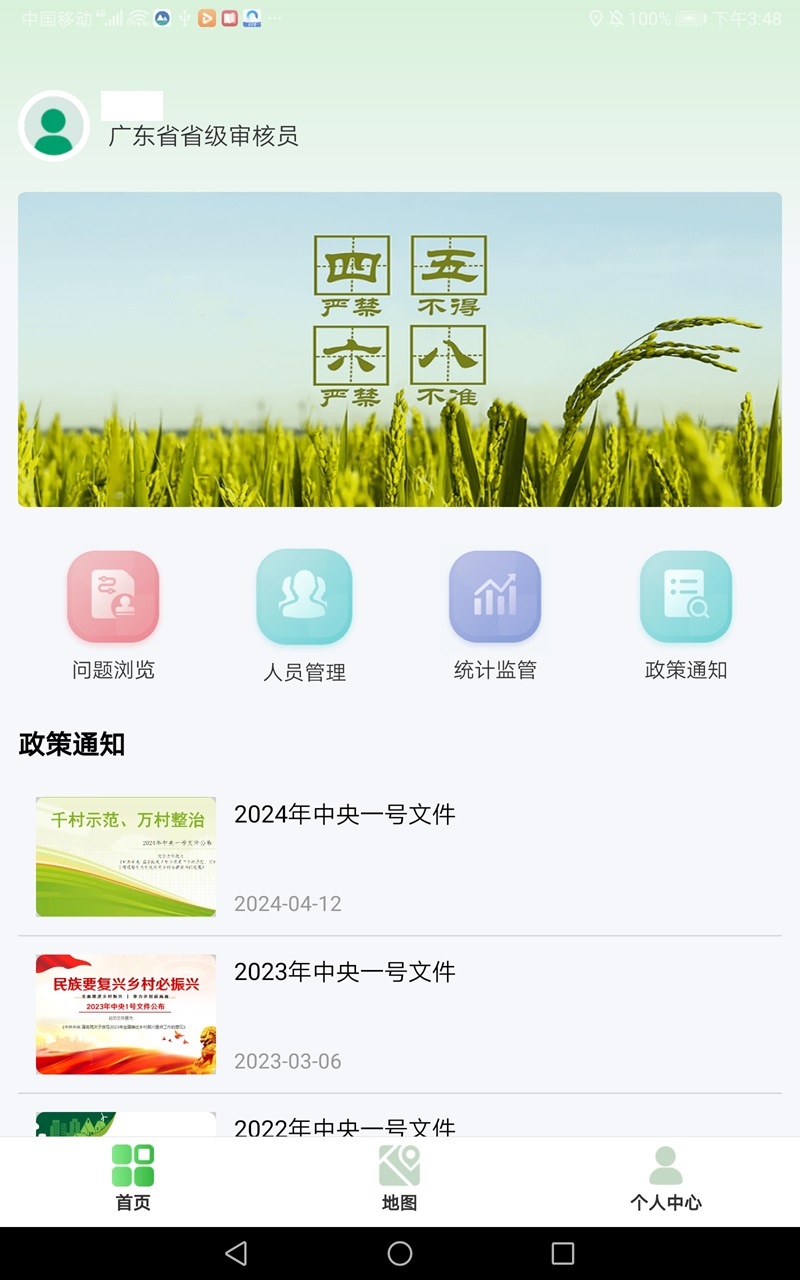800x1280 pixels.
Task: Tap the battery indicator in the status bar
Action: 690,17
